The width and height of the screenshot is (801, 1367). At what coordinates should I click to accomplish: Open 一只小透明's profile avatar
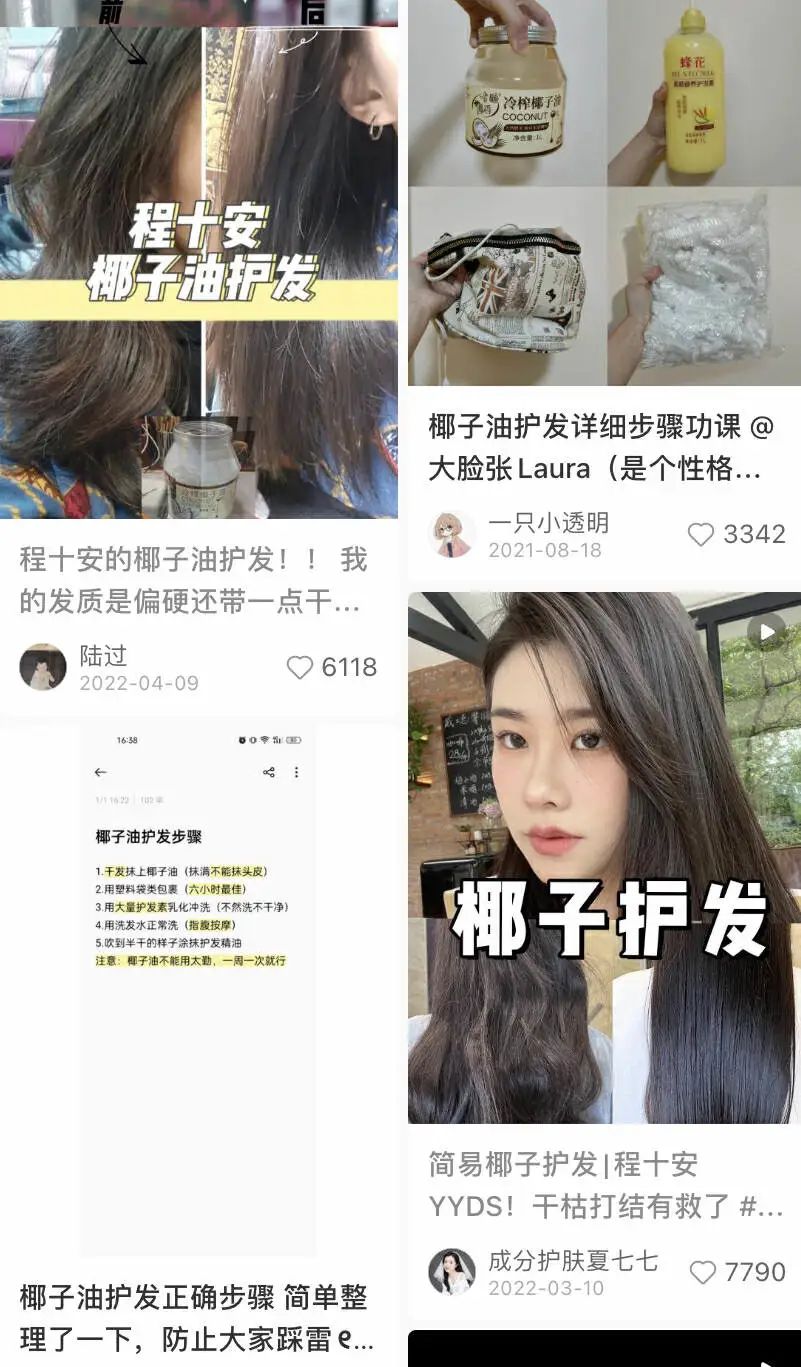point(452,535)
